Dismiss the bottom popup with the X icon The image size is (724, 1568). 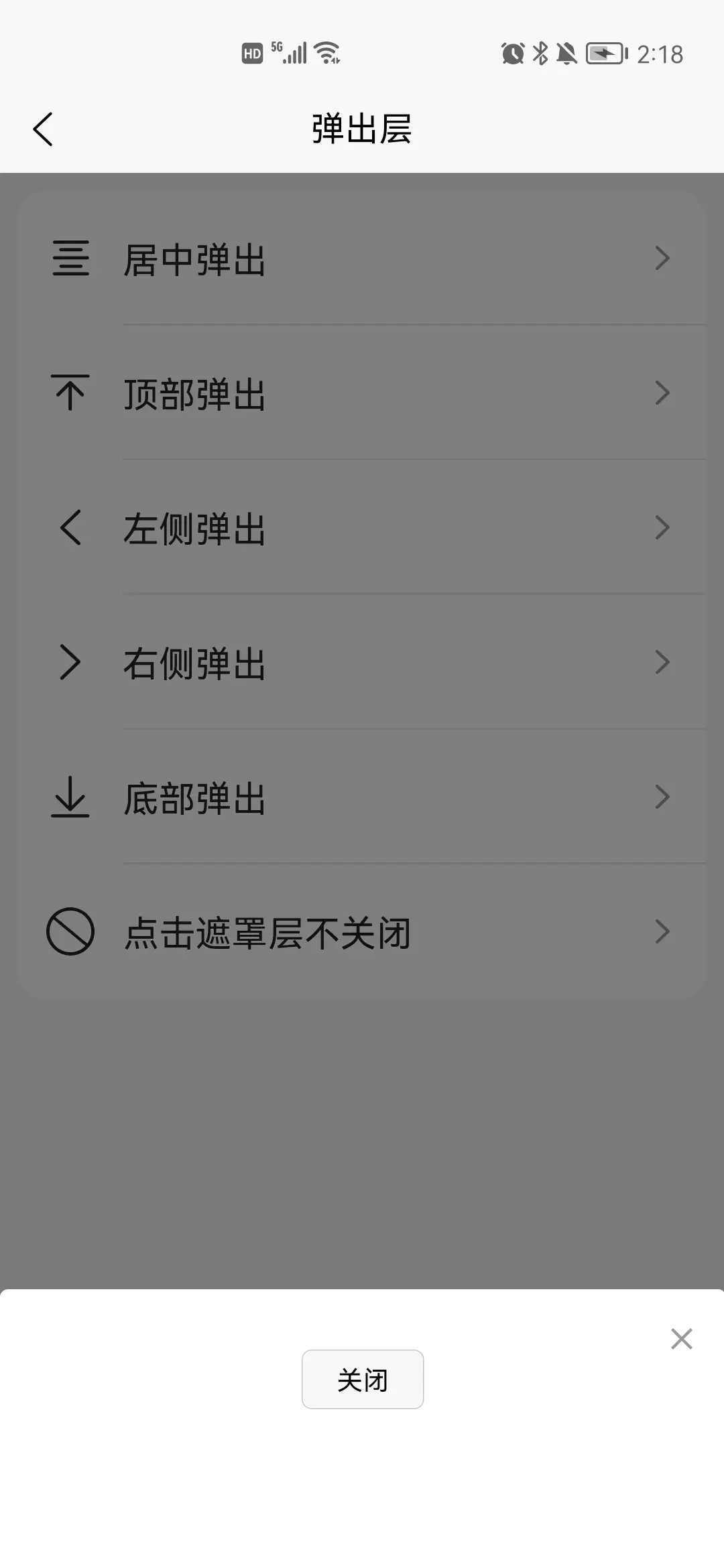coord(681,1339)
